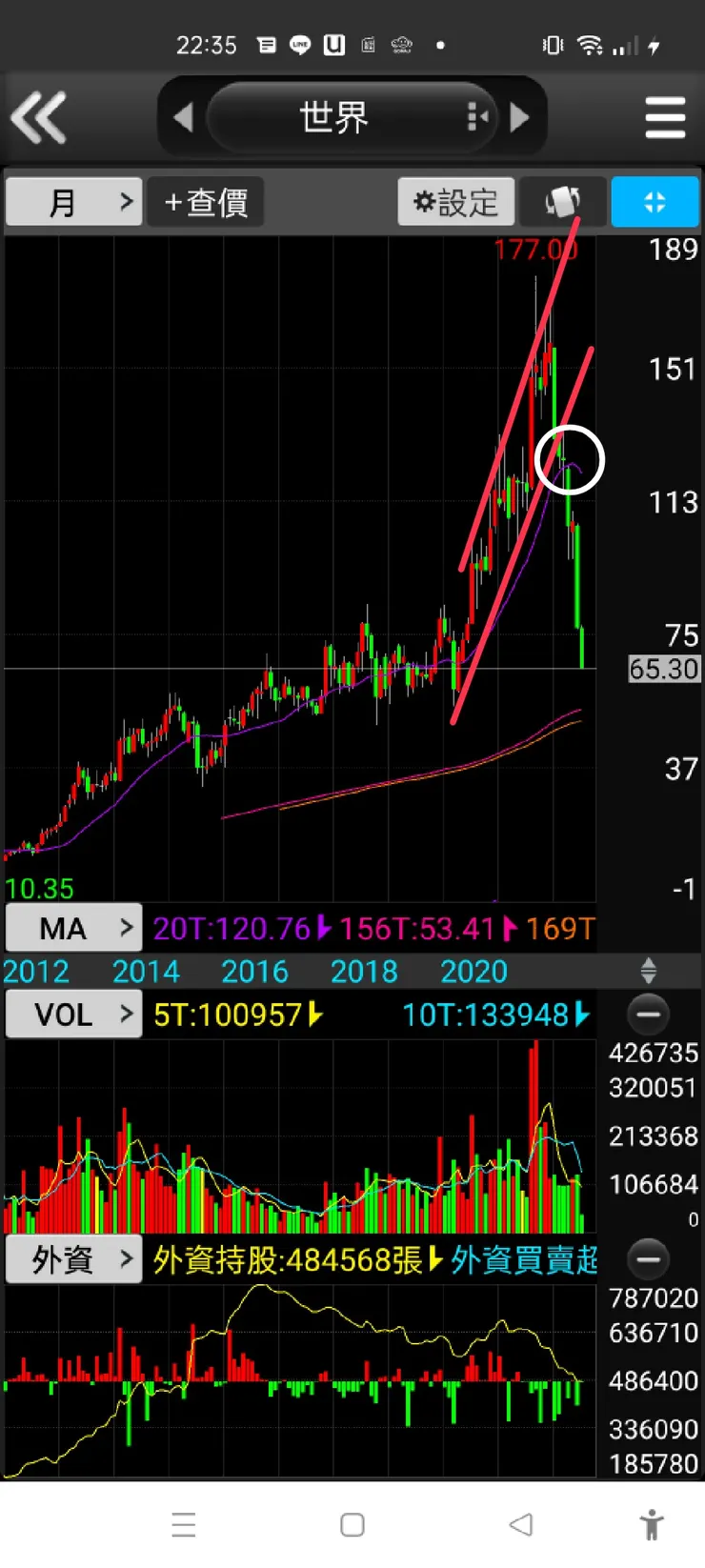Viewport: 705px width, 1568px height.
Task: Open the hamburger menu
Action: pyautogui.click(x=664, y=117)
